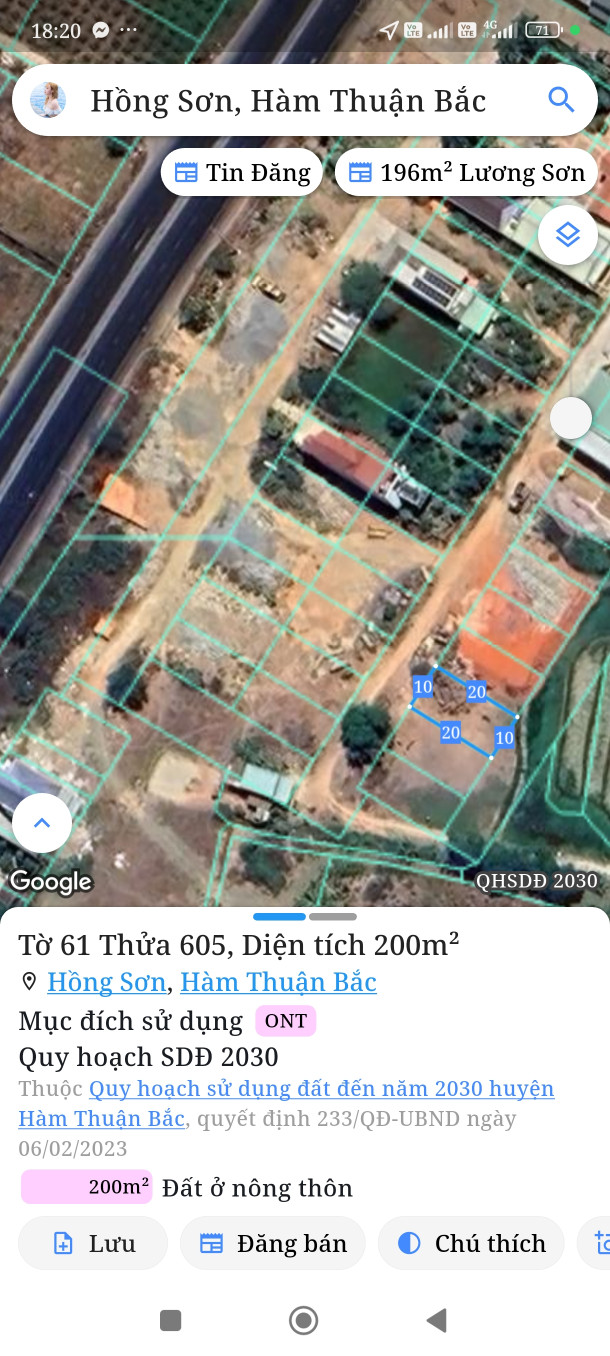Go back using the system back button
The image size is (610, 1356).
click(436, 1321)
